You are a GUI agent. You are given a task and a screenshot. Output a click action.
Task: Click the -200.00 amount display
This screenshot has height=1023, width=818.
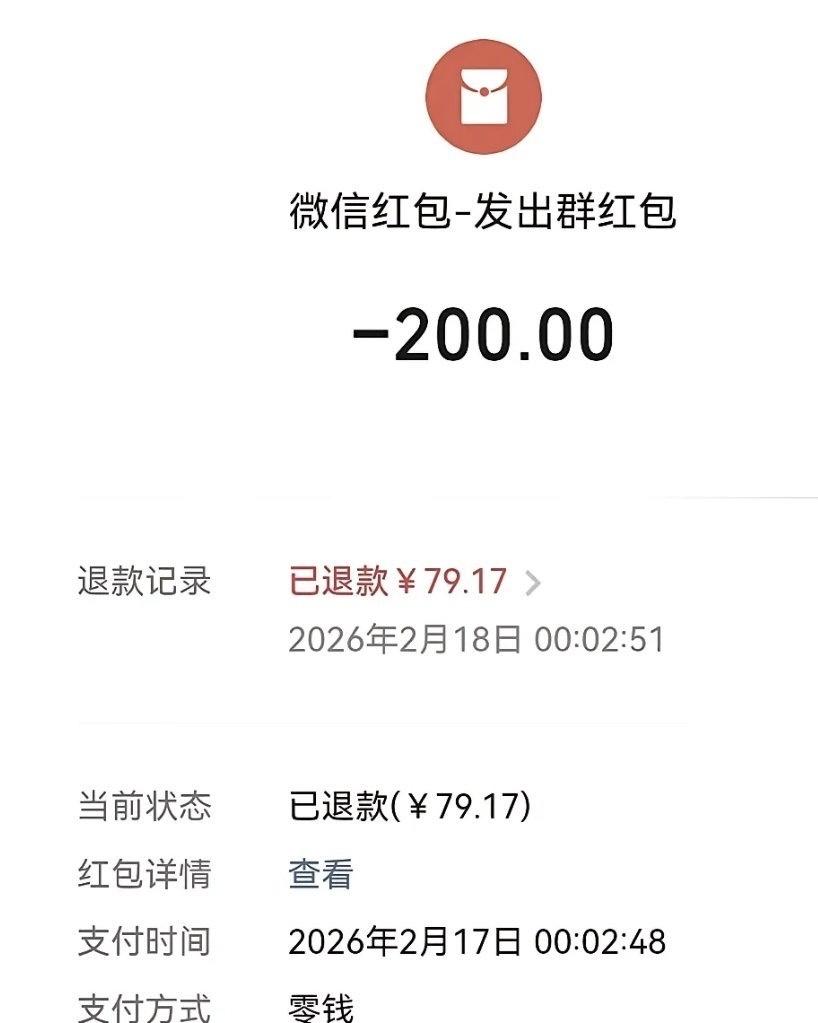point(484,335)
